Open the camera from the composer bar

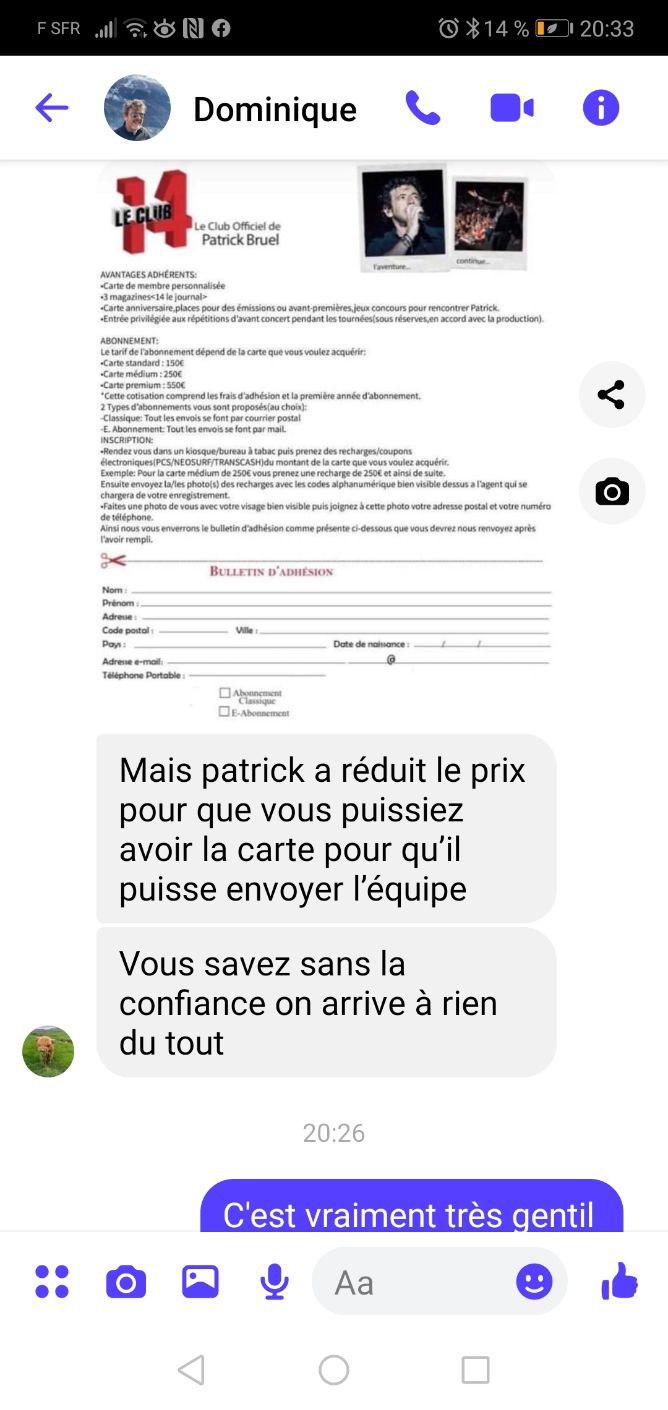point(126,1281)
